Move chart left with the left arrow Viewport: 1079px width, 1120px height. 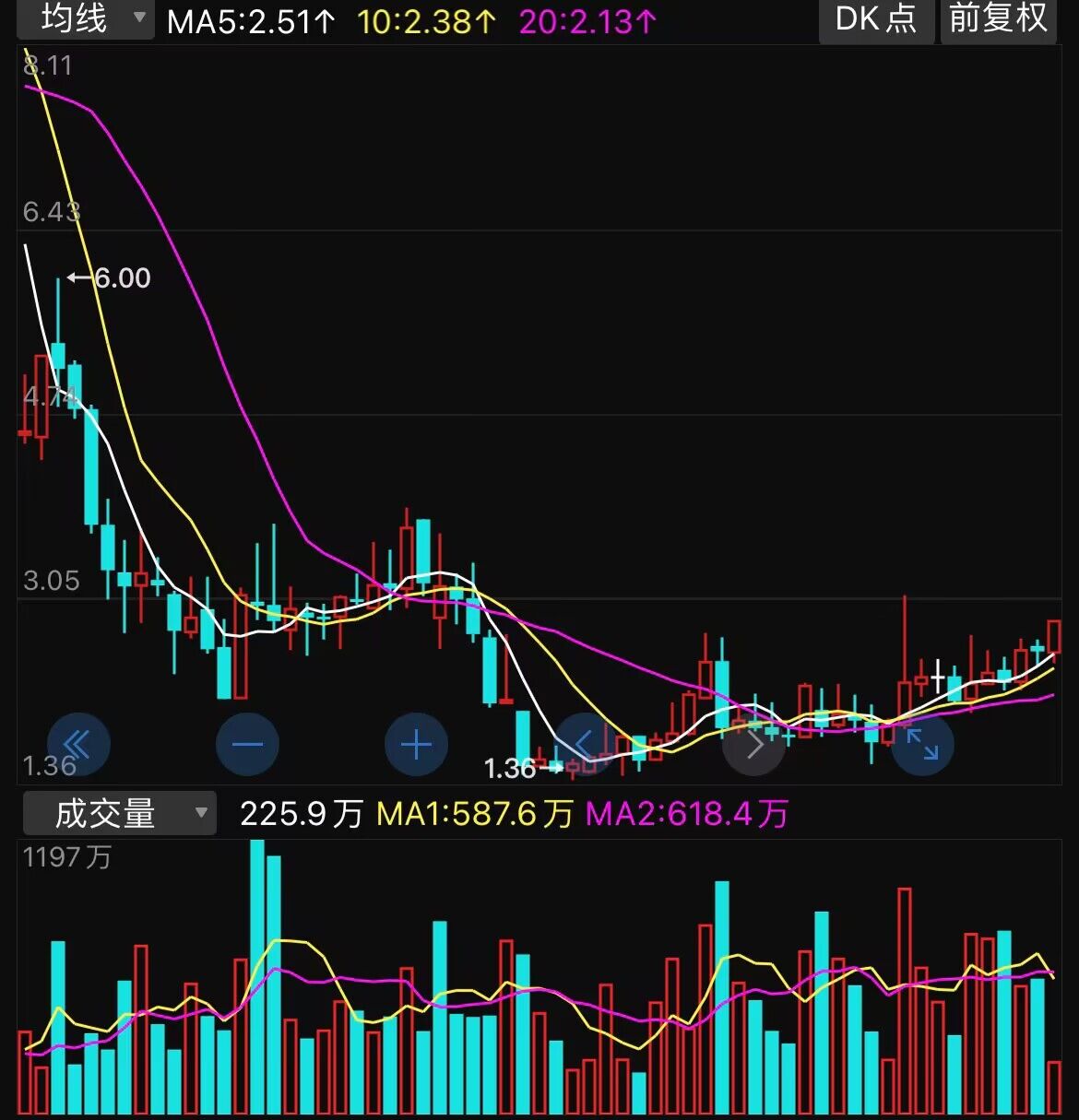(585, 744)
